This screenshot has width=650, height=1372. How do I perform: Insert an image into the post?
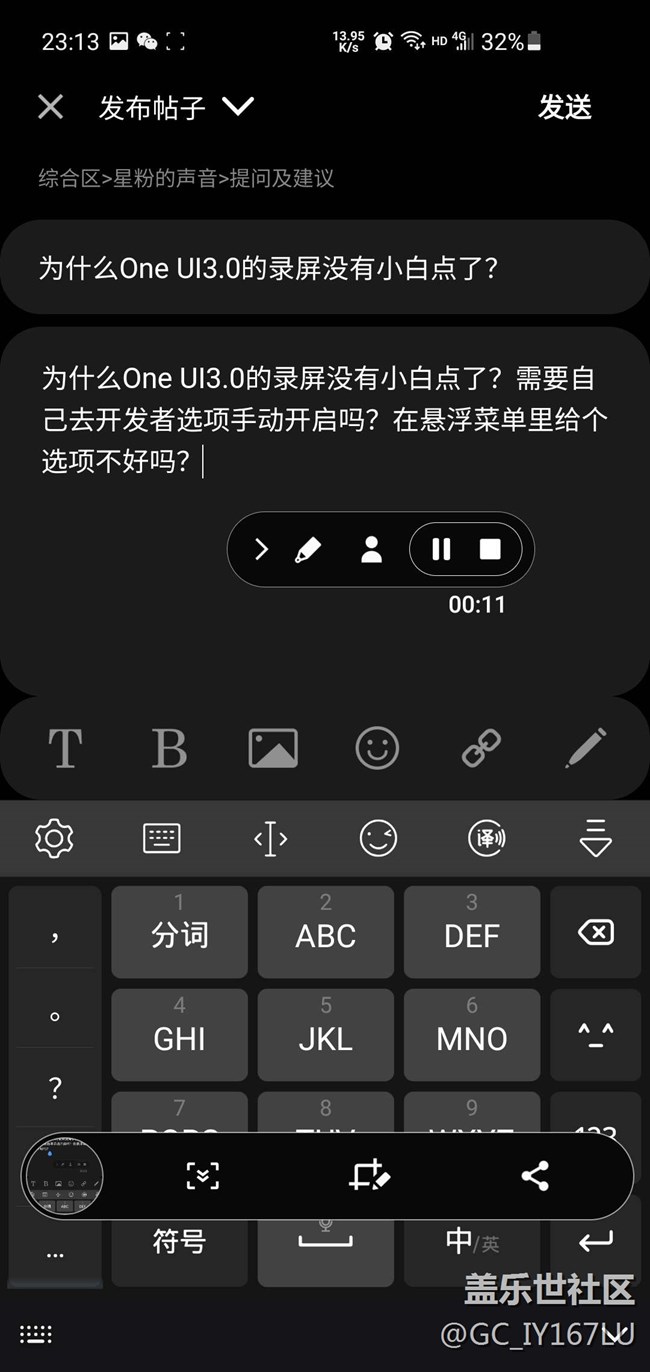[x=273, y=748]
